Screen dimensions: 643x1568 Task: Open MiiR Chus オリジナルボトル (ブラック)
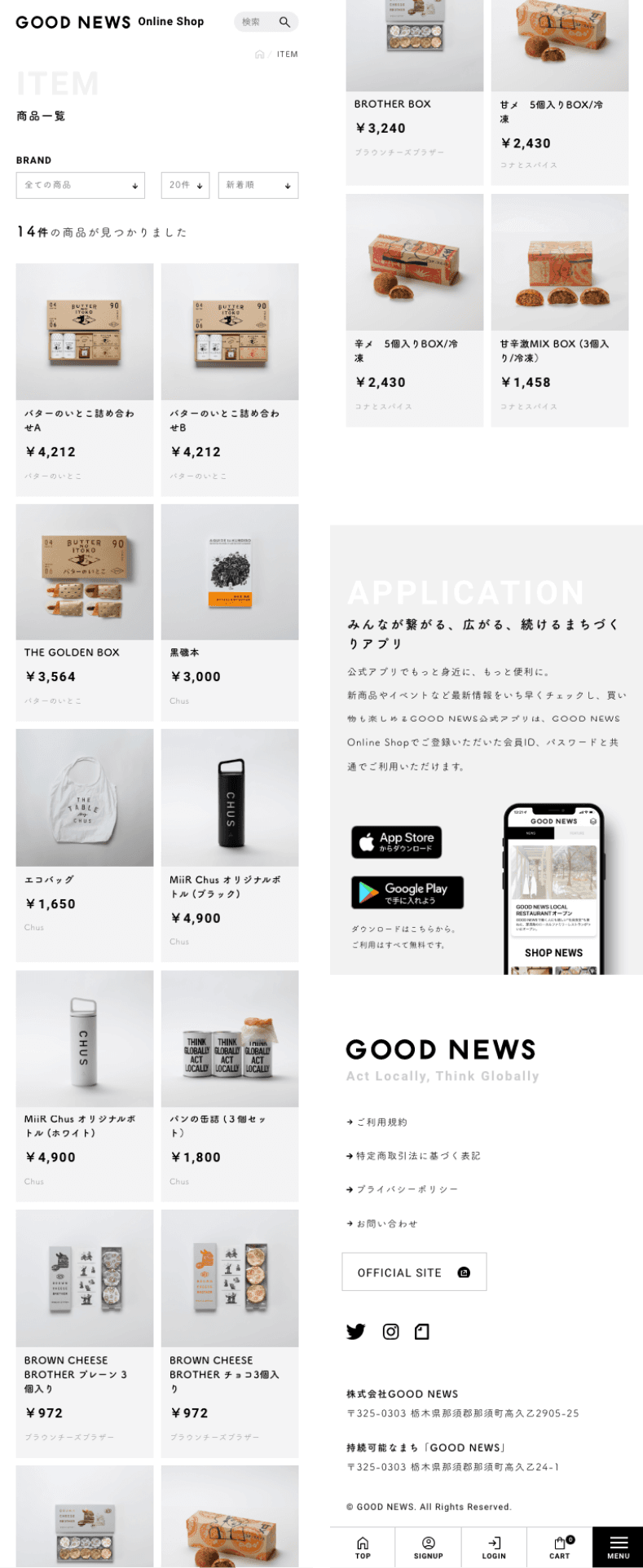[x=230, y=843]
